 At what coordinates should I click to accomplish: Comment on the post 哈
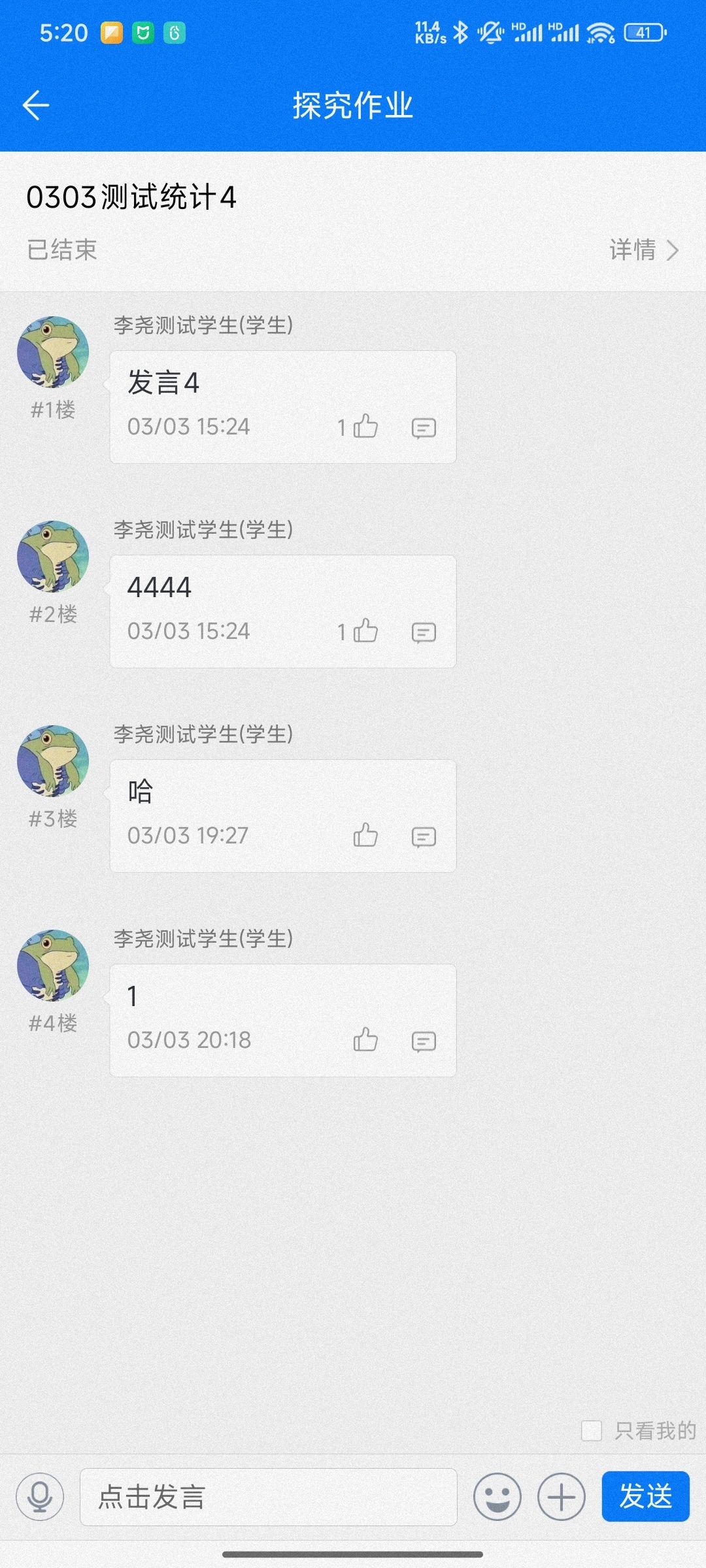tap(424, 837)
